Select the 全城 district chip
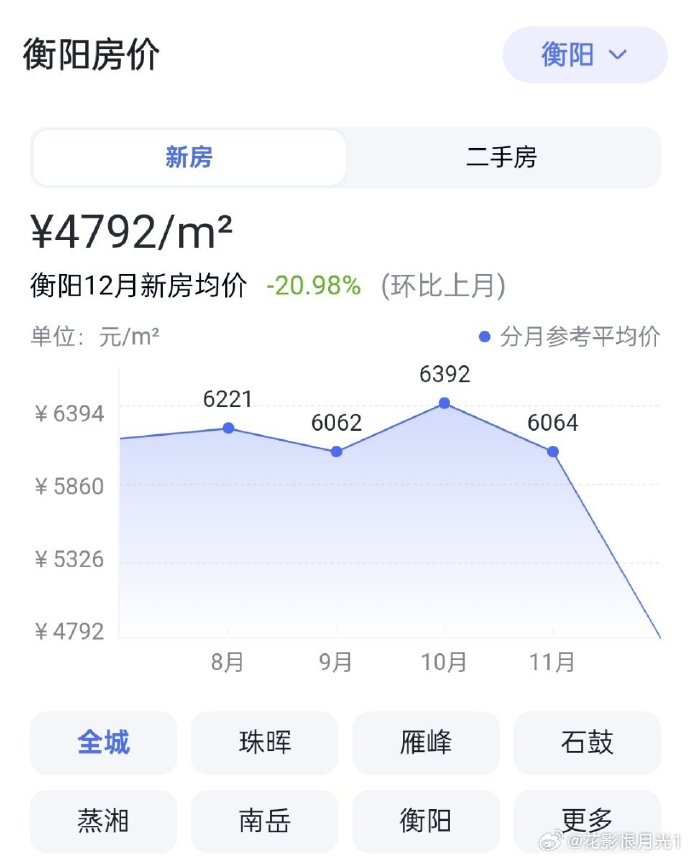690x857 pixels. 104,742
